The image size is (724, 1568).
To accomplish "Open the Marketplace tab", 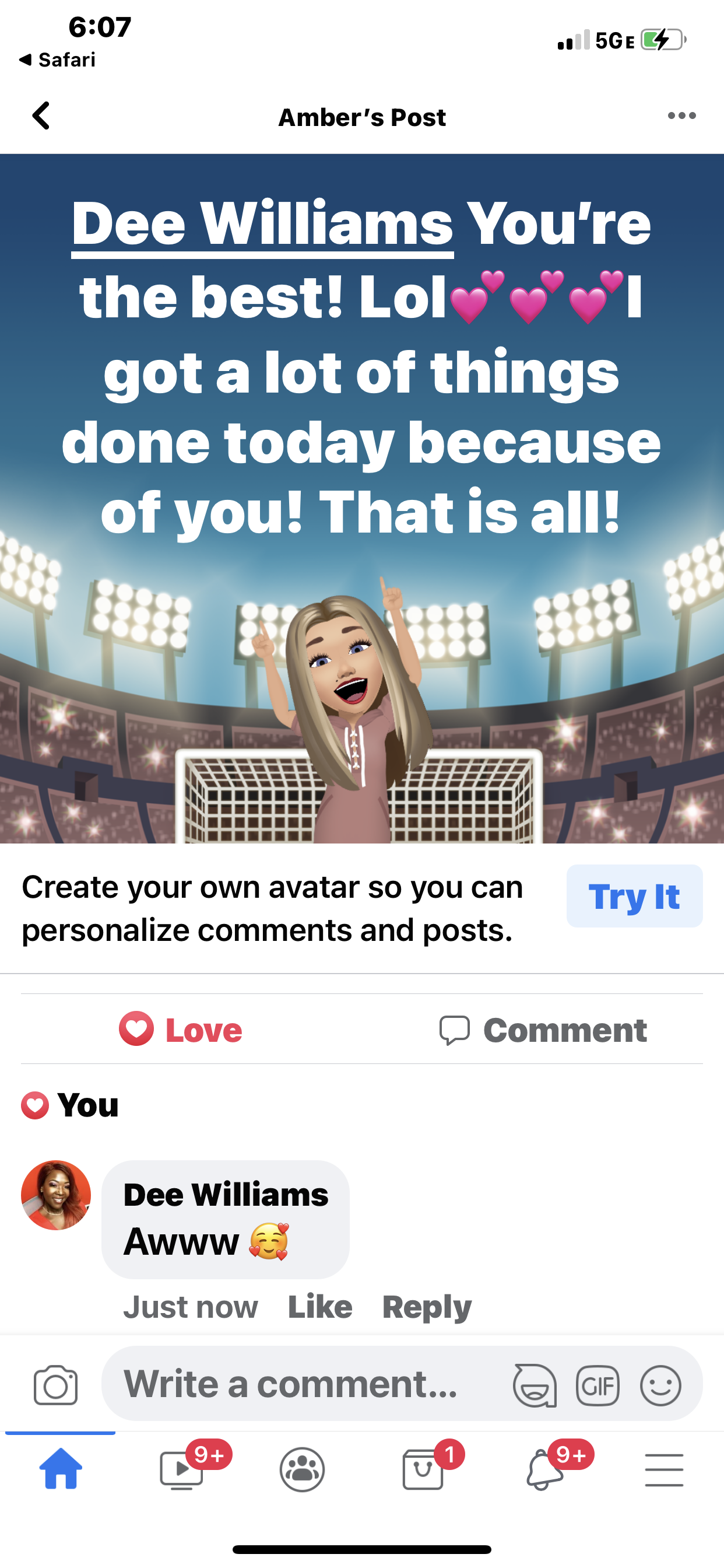I will [x=423, y=1469].
